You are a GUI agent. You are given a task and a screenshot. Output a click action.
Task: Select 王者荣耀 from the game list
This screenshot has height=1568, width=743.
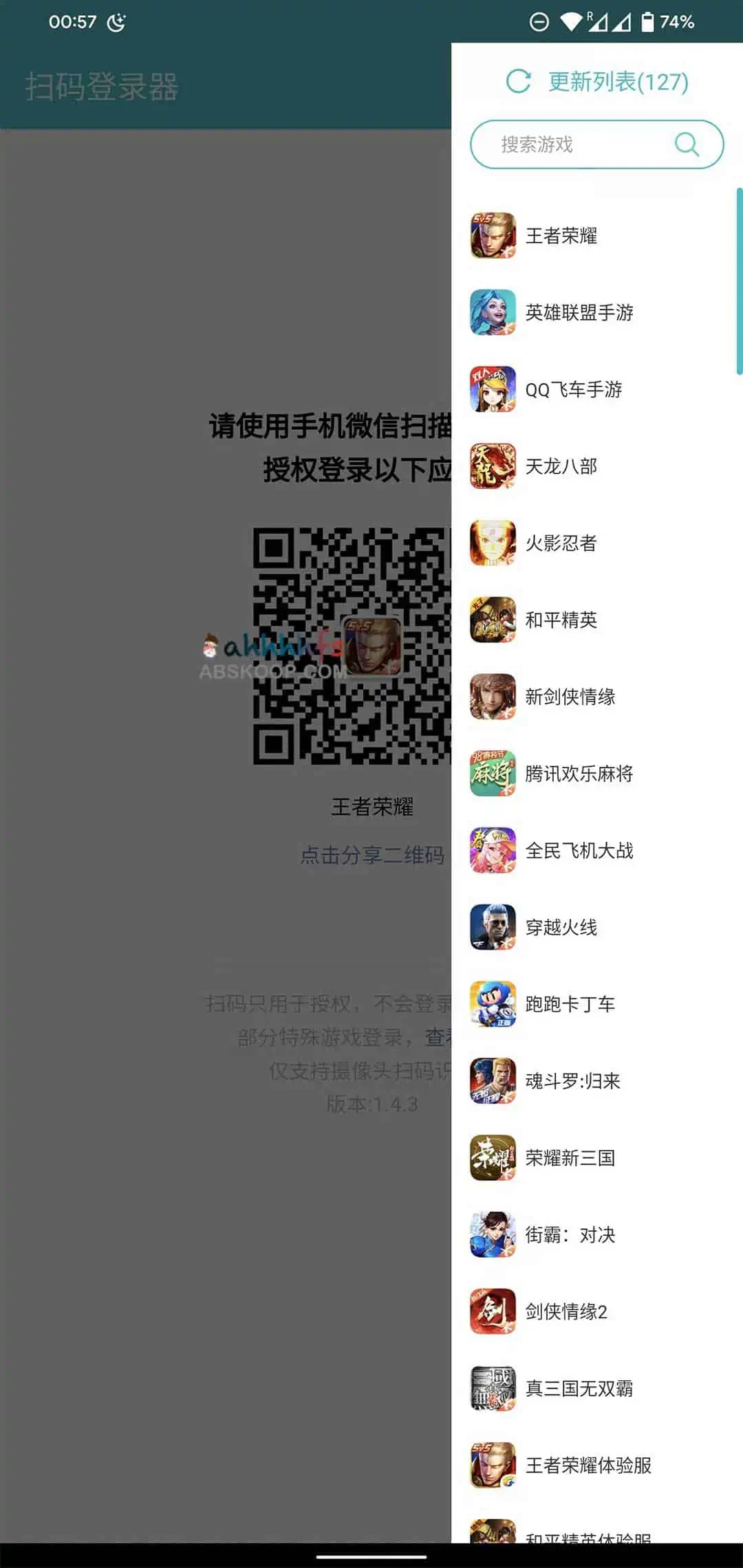click(x=561, y=236)
